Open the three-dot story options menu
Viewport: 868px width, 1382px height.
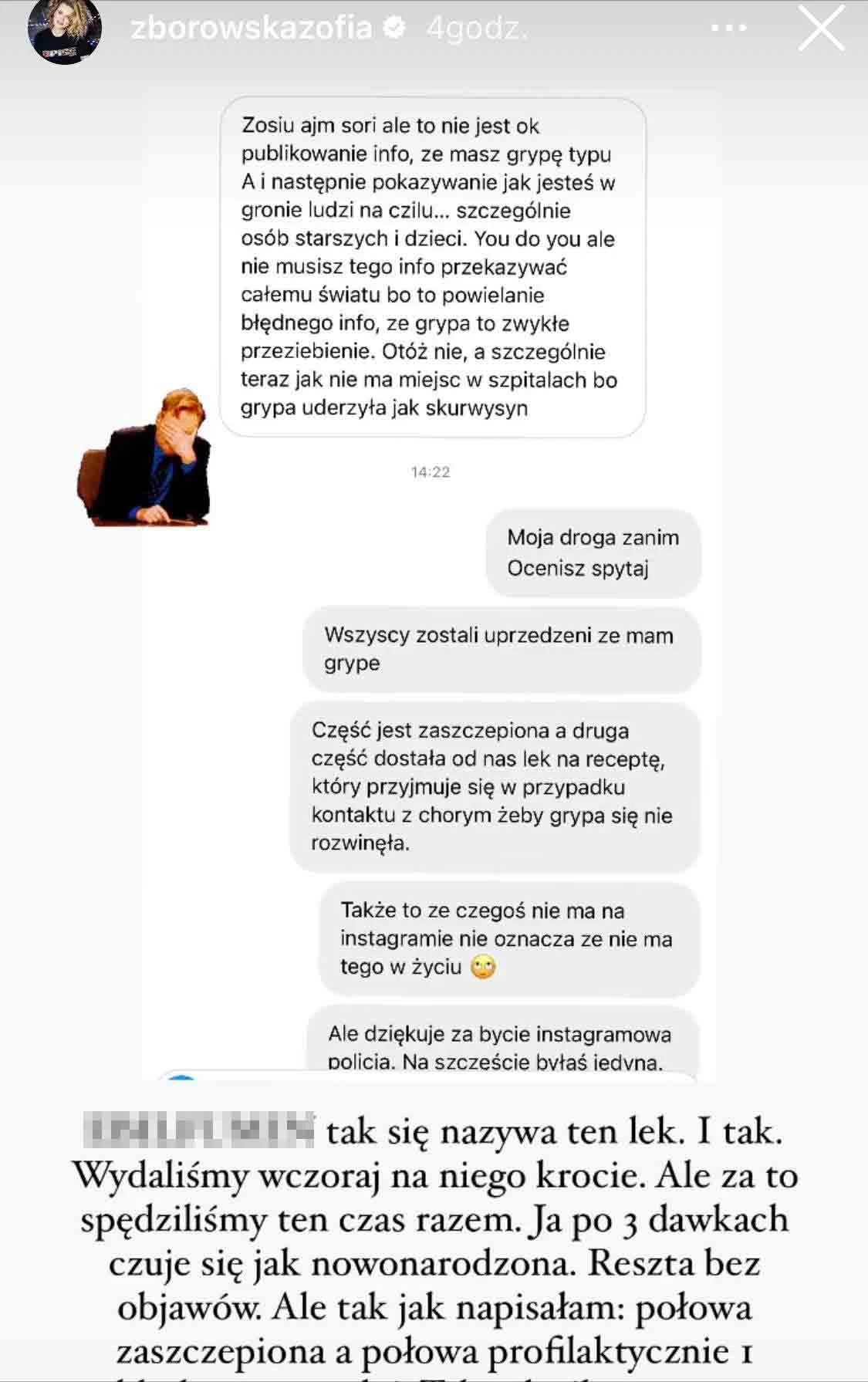coord(728,29)
